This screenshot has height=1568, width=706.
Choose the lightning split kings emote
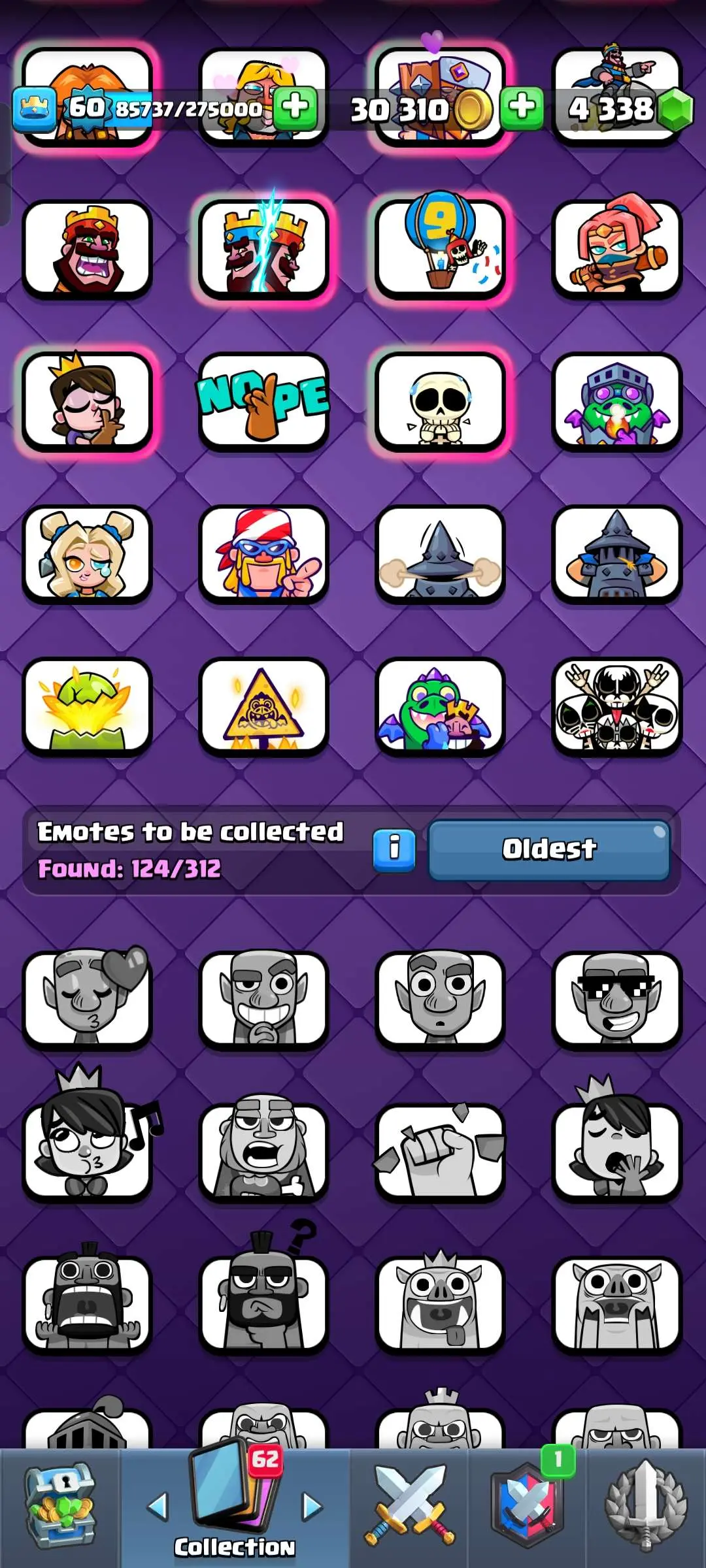click(x=263, y=248)
